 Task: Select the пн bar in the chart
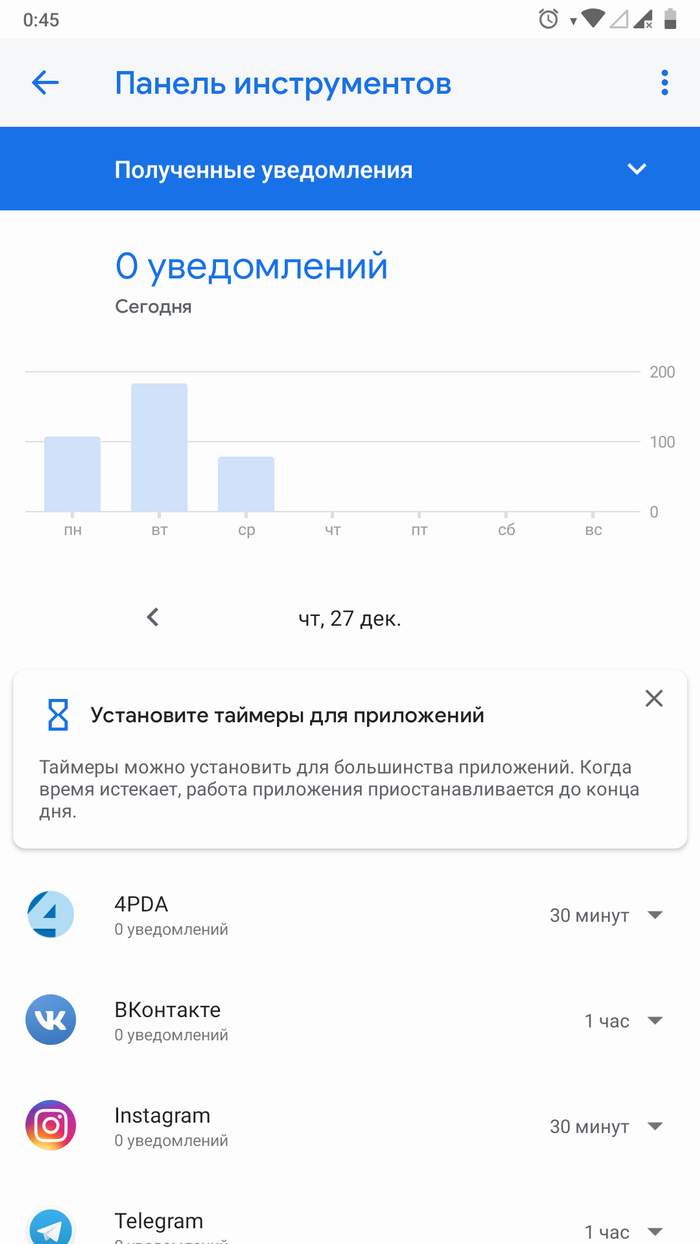pos(72,474)
